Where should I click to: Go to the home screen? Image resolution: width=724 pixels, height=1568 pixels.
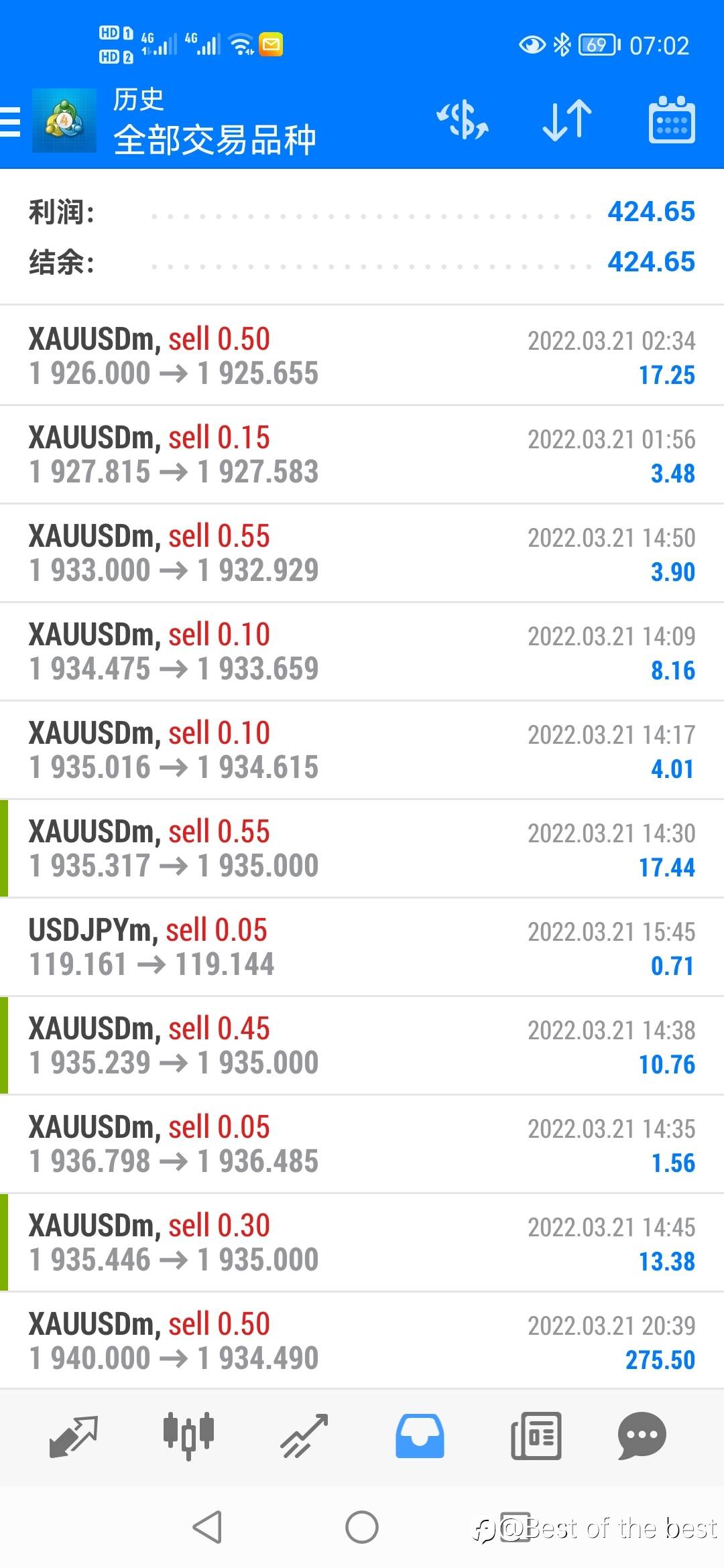362,1527
